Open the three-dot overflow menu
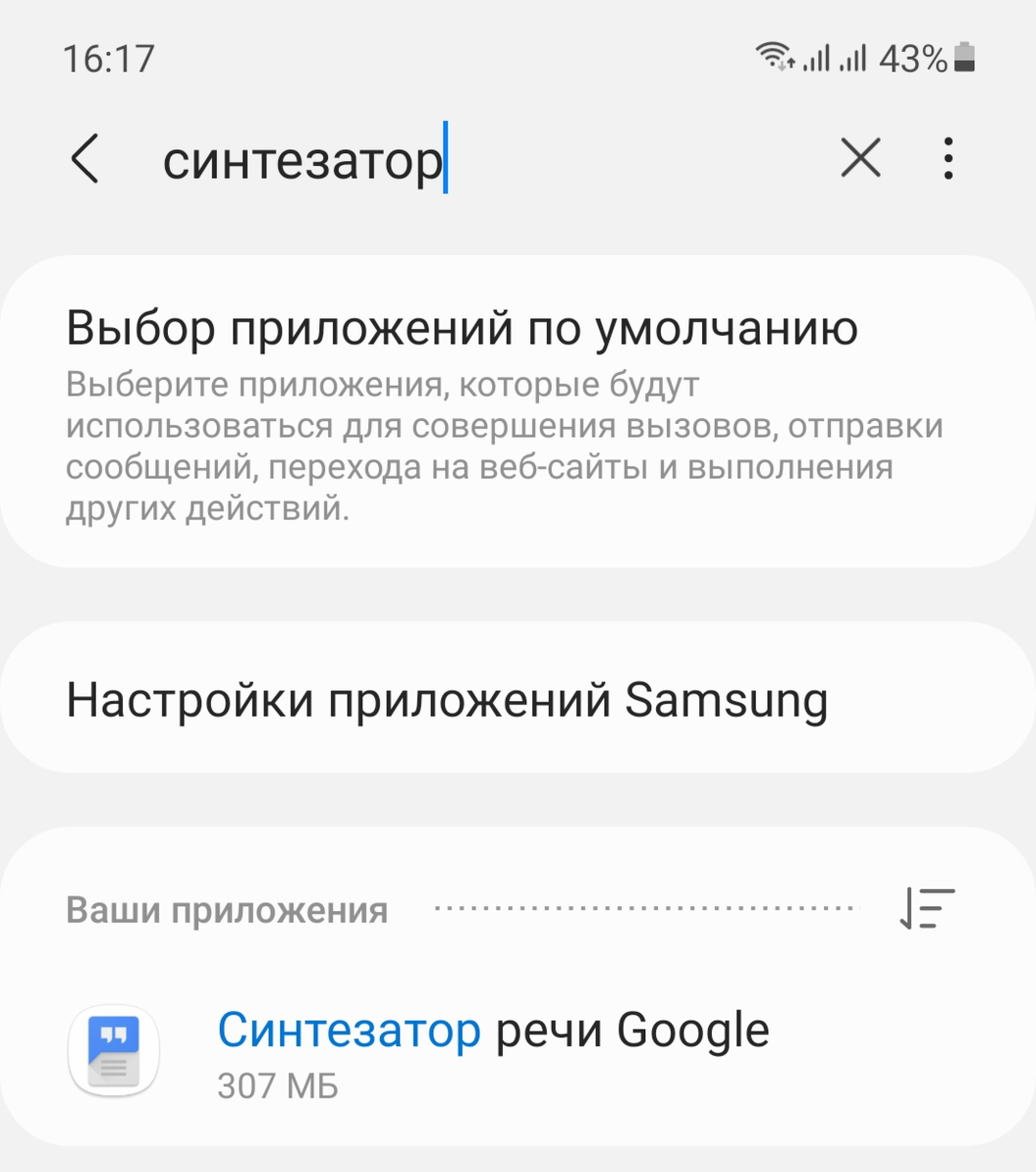 coord(946,159)
